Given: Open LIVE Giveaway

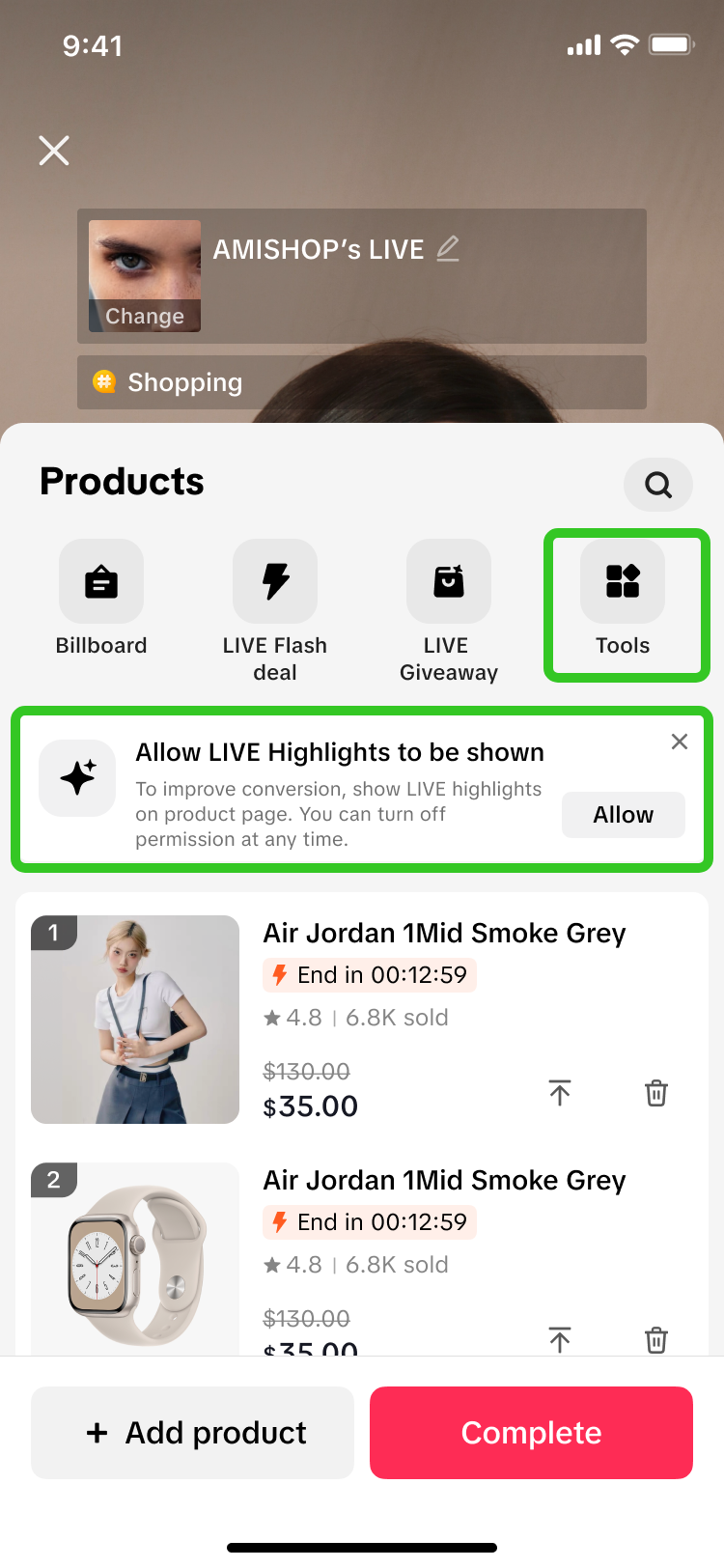Looking at the screenshot, I should pyautogui.click(x=449, y=582).
